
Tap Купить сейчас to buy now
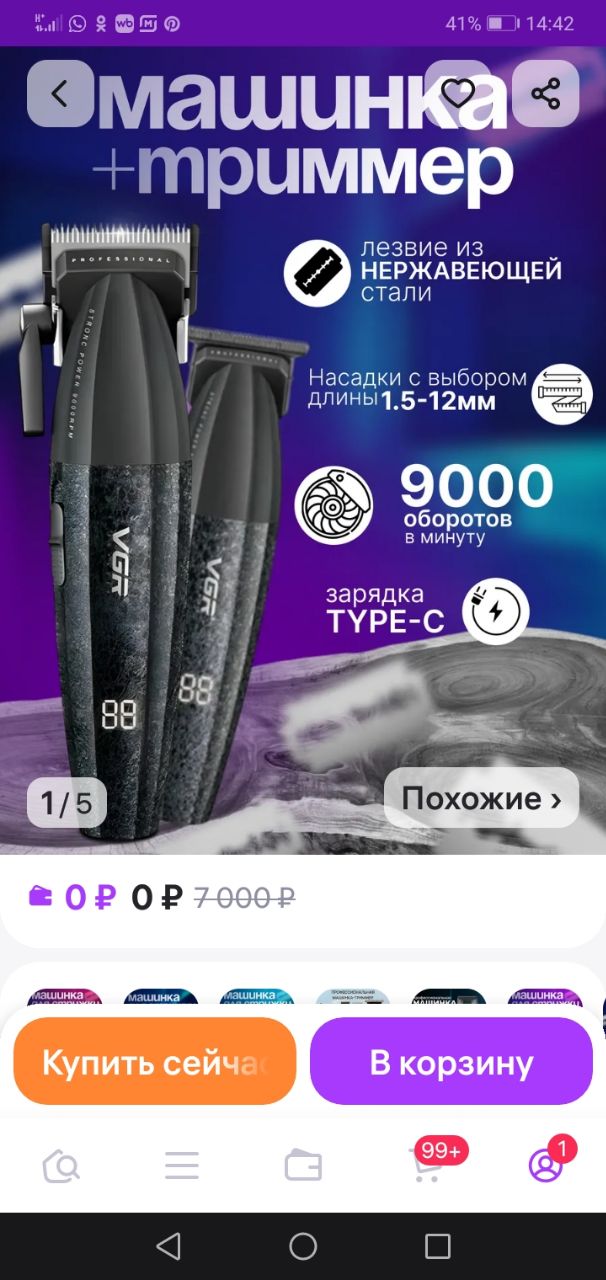click(x=155, y=1062)
